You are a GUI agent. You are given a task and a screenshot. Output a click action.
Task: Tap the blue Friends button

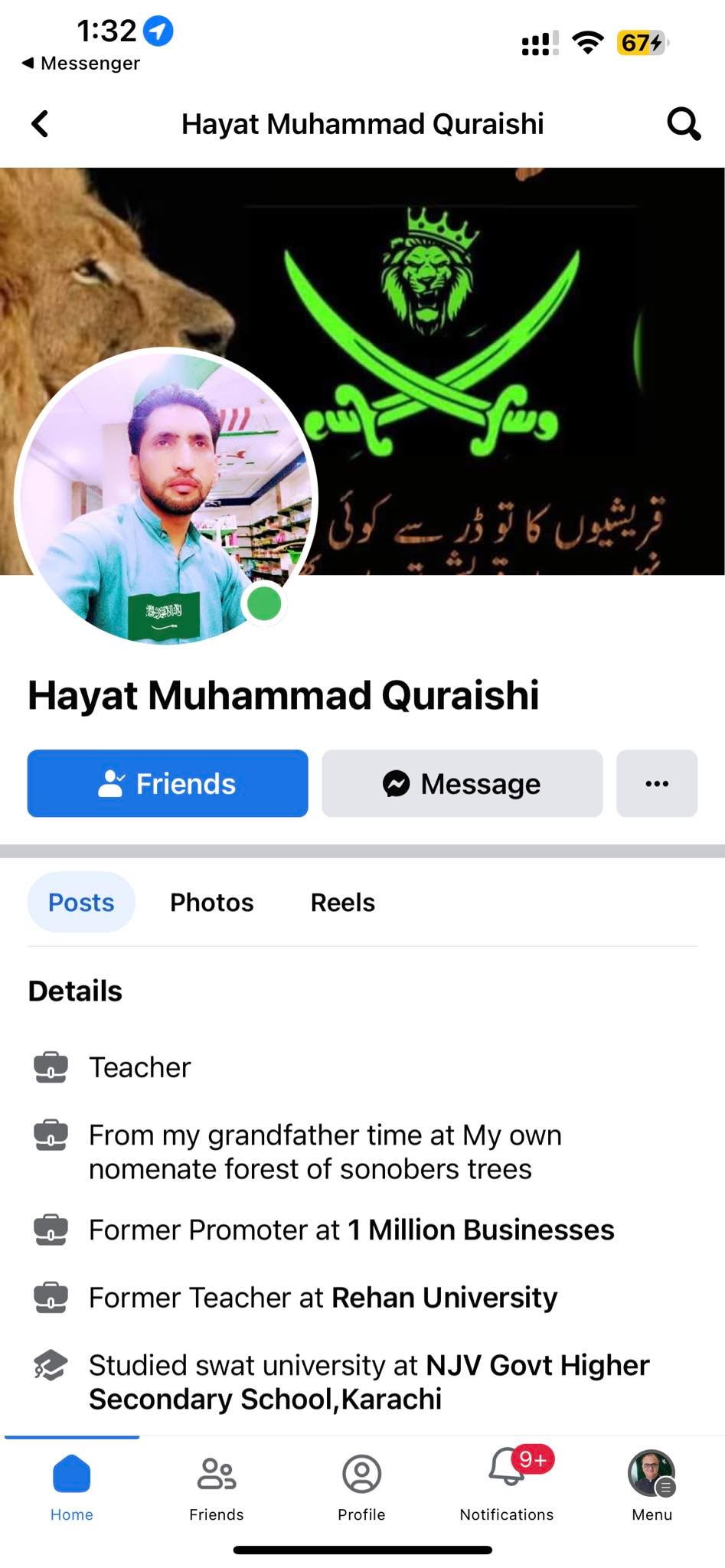point(168,783)
